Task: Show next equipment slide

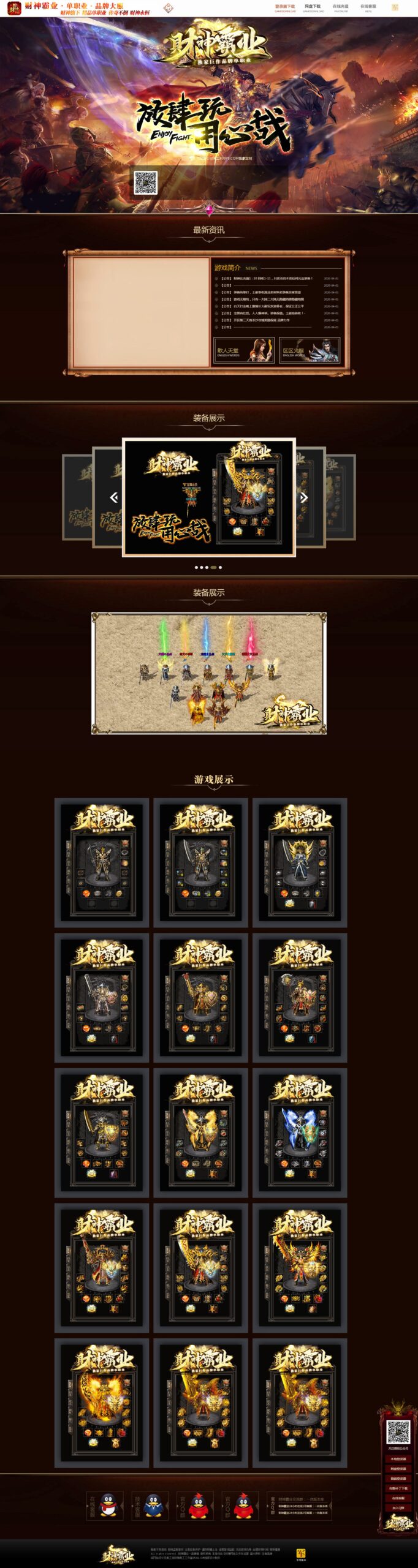Action: pyautogui.click(x=304, y=497)
